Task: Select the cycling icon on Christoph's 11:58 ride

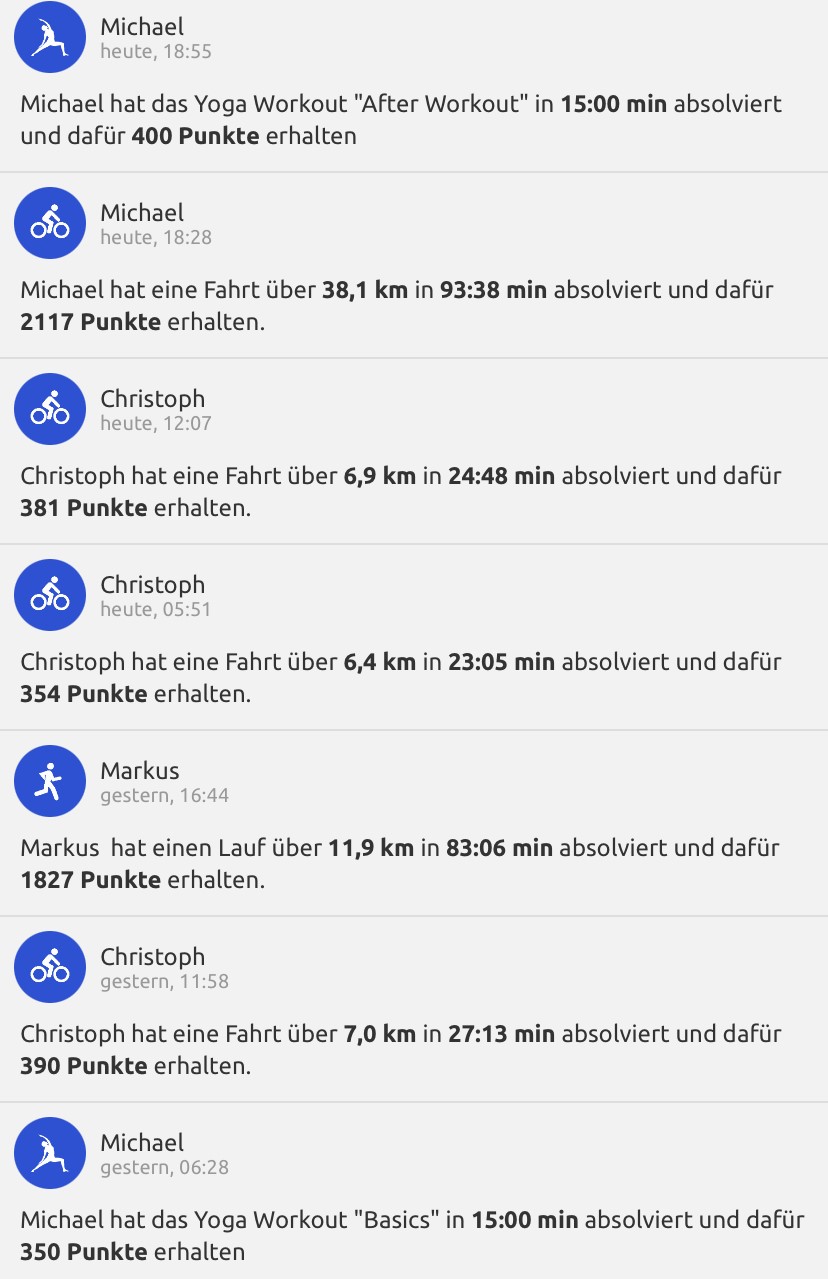Action: (x=50, y=967)
